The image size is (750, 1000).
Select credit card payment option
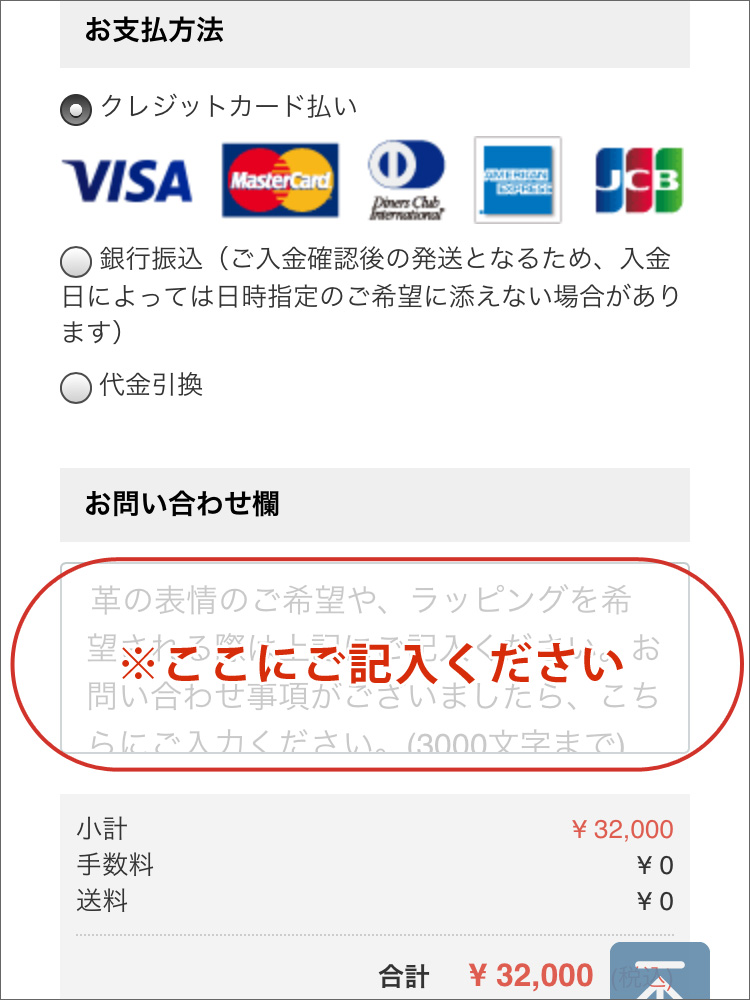coord(75,109)
